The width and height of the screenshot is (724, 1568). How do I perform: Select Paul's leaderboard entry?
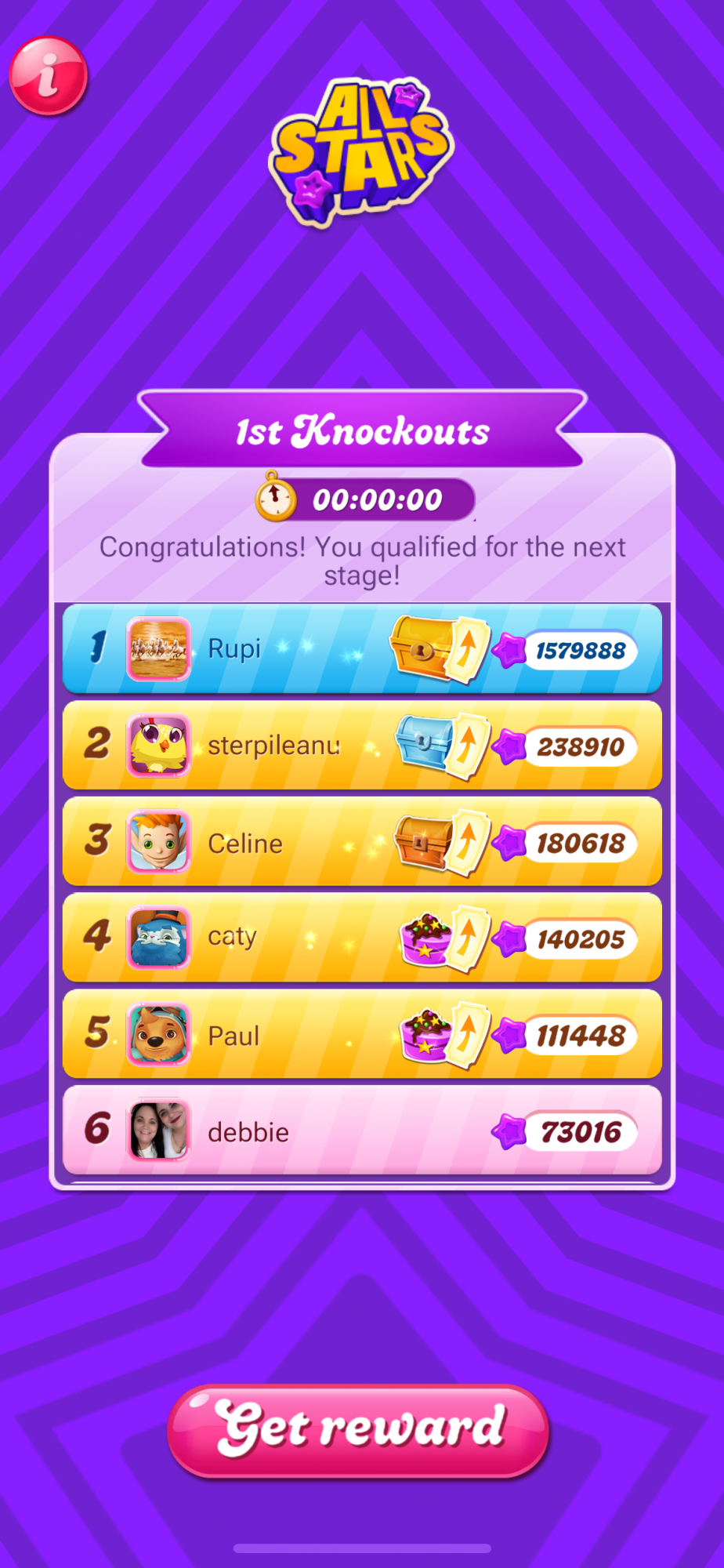361,1034
